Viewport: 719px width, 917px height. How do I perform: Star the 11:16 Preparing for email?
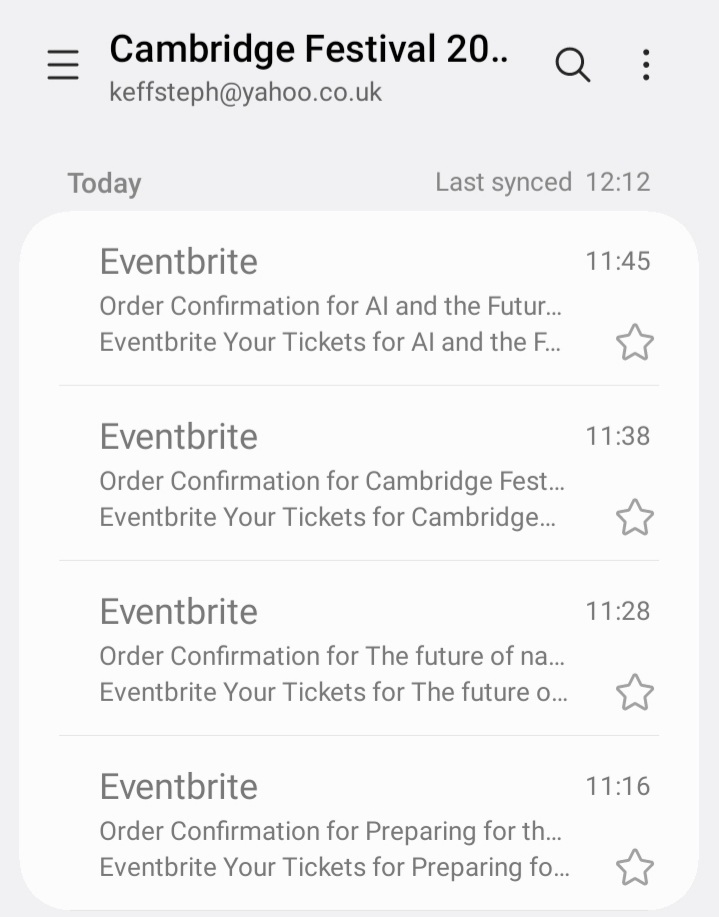pos(634,868)
